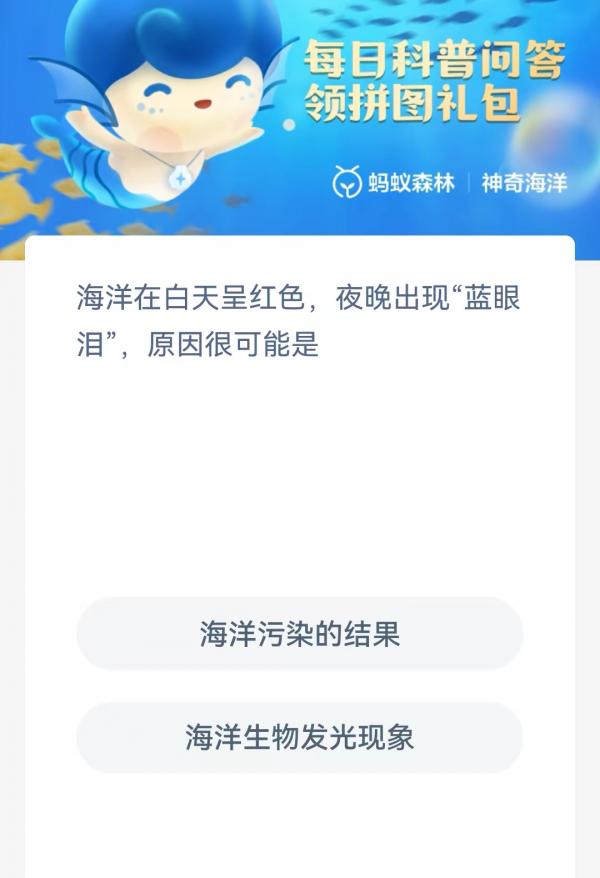Choose answer 海洋生物发光现象
Screen dimensions: 600x878
[300, 738]
